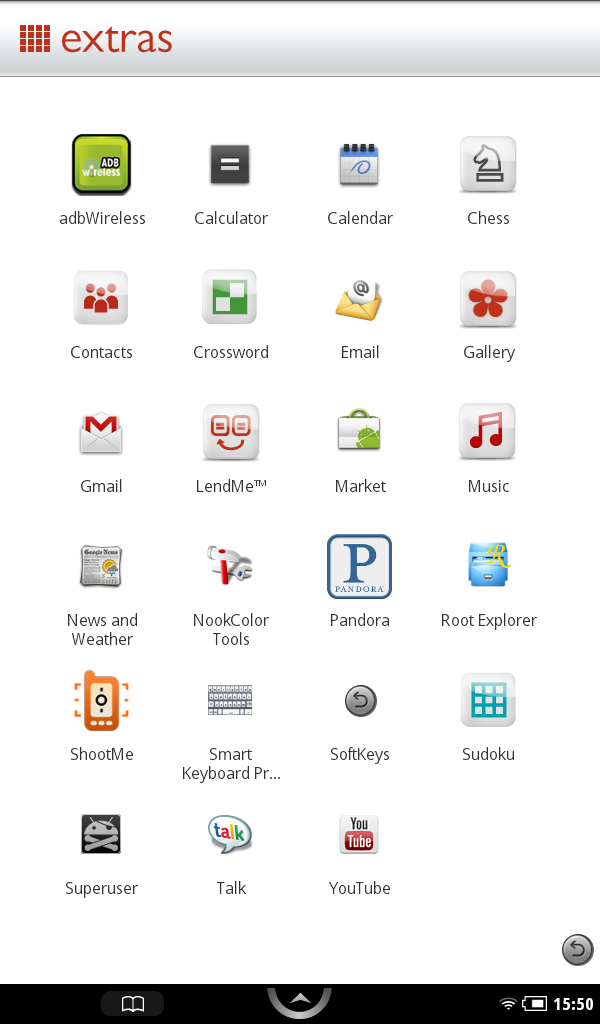Launch NookColor Tools
This screenshot has width=600, height=1024.
[230, 566]
